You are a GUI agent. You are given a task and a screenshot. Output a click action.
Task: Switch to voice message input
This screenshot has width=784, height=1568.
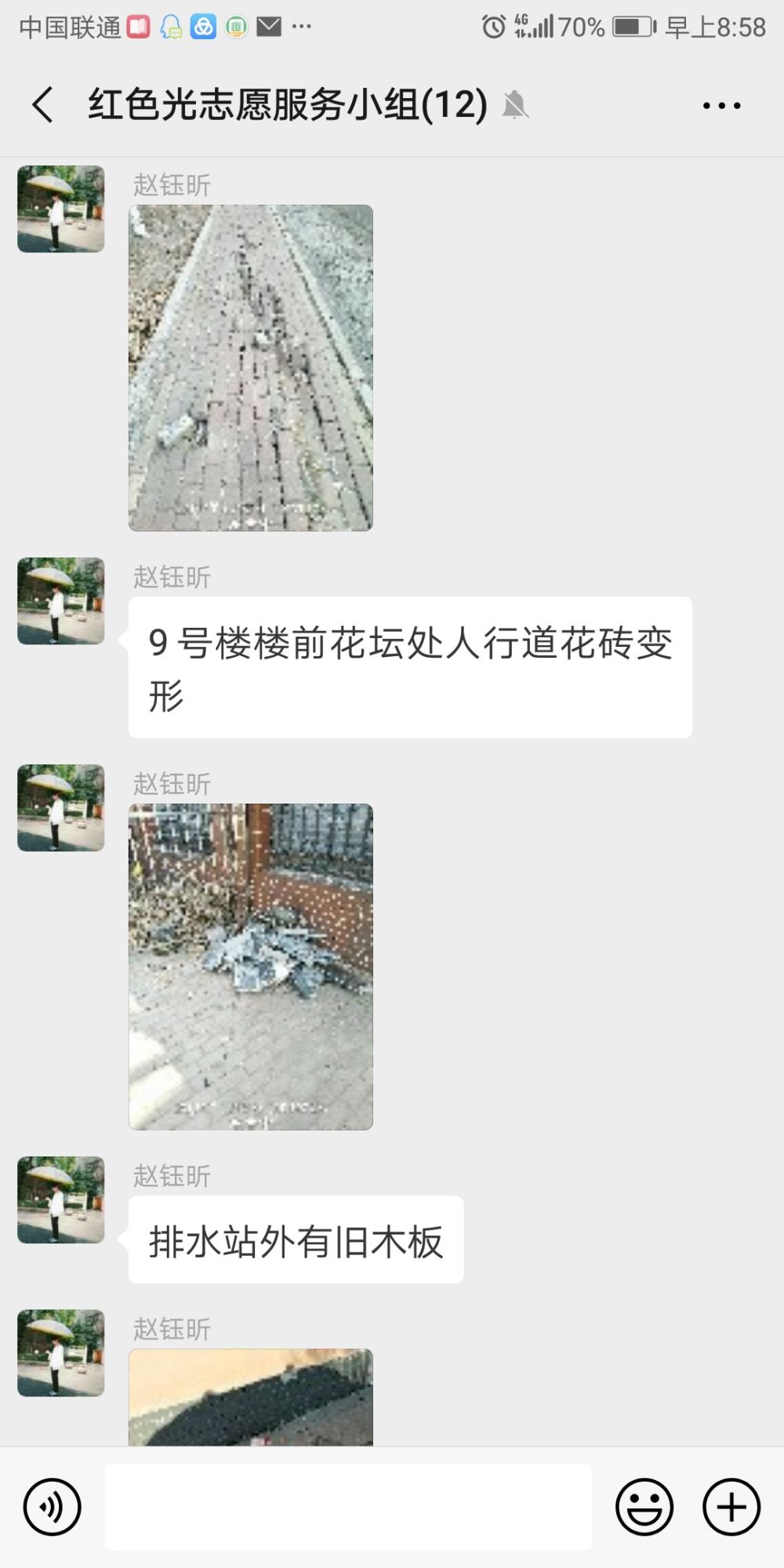[x=52, y=1507]
